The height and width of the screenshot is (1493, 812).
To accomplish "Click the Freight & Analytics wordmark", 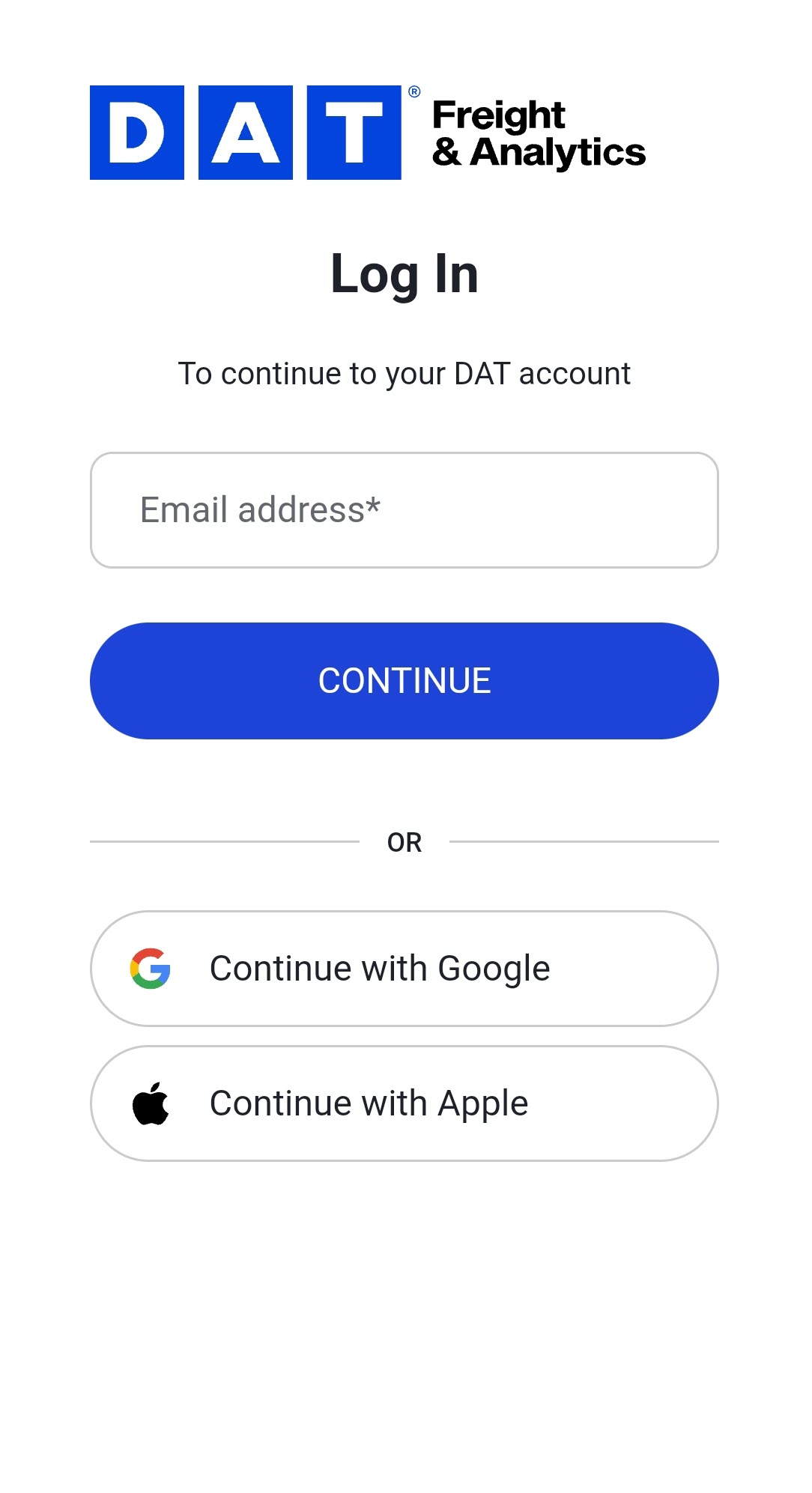I will [x=538, y=133].
